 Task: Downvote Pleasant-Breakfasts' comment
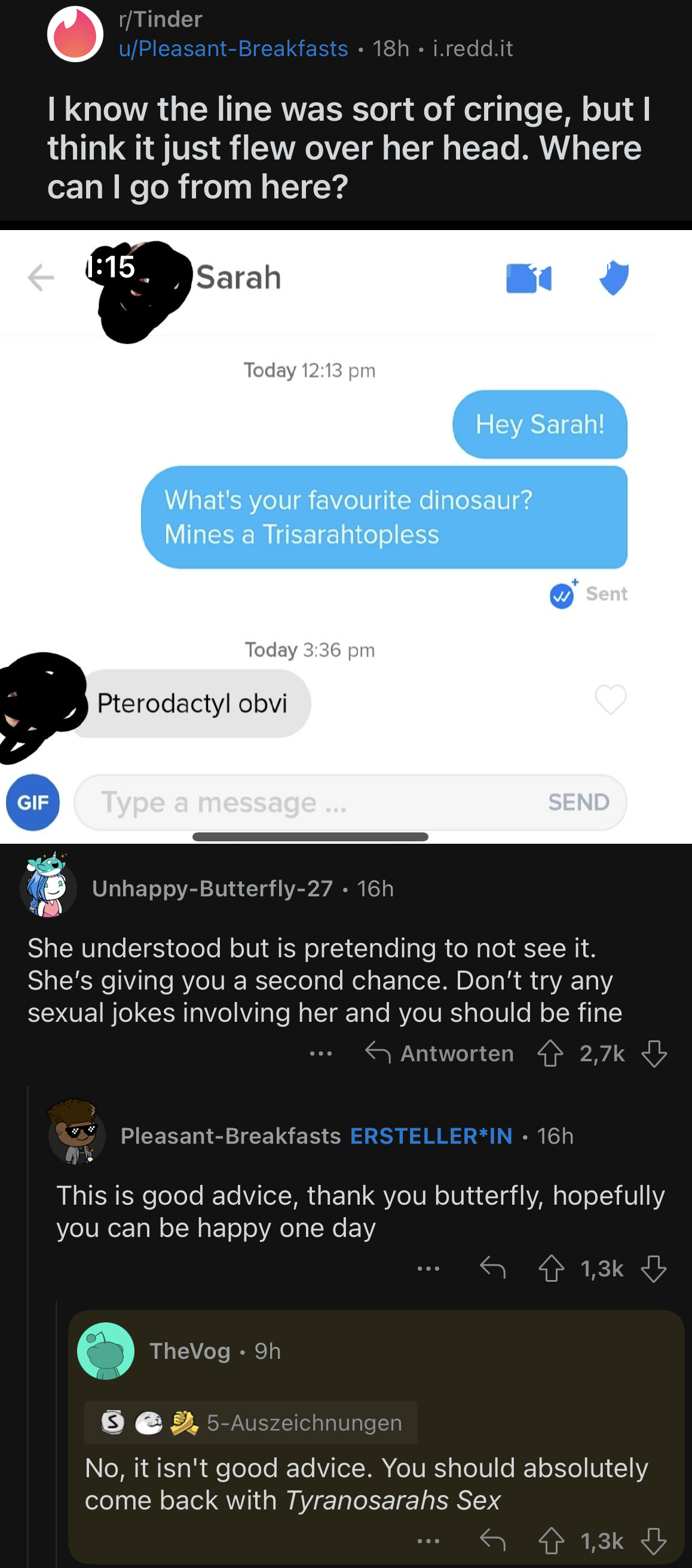(x=654, y=1269)
